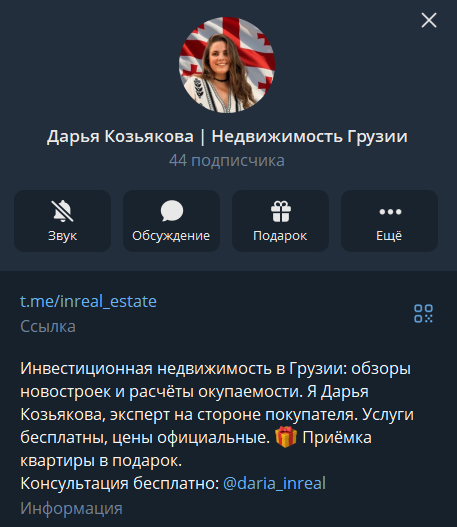Open the @daria_inreal profile mention
Screen dimensions: 457x527
point(274,483)
